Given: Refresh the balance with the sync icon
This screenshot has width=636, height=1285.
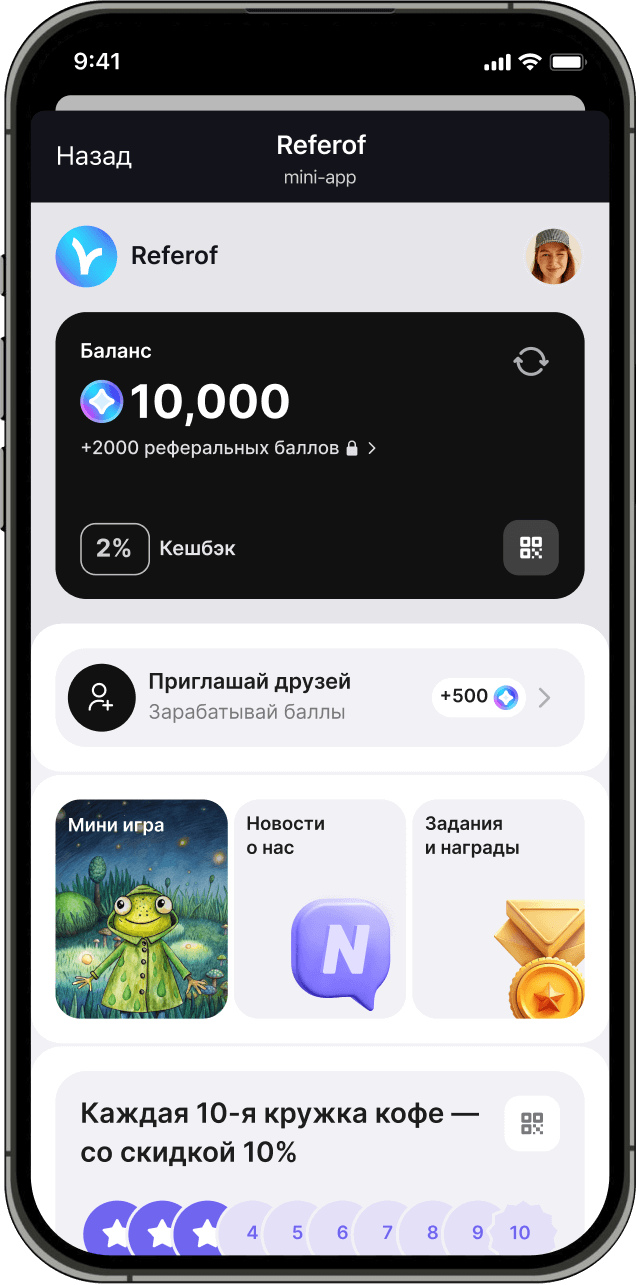Looking at the screenshot, I should click(x=531, y=361).
